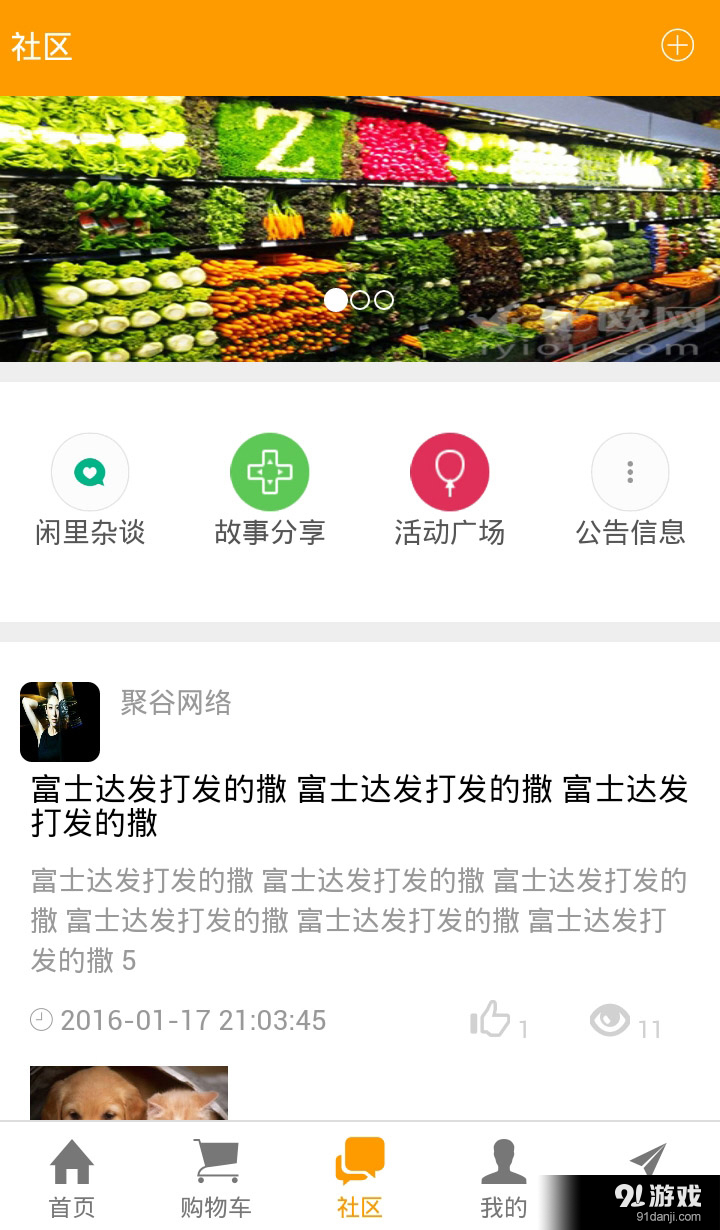This screenshot has height=1230, width=720.
Task: Tap the 聚谷网络 user avatar
Action: (59, 721)
